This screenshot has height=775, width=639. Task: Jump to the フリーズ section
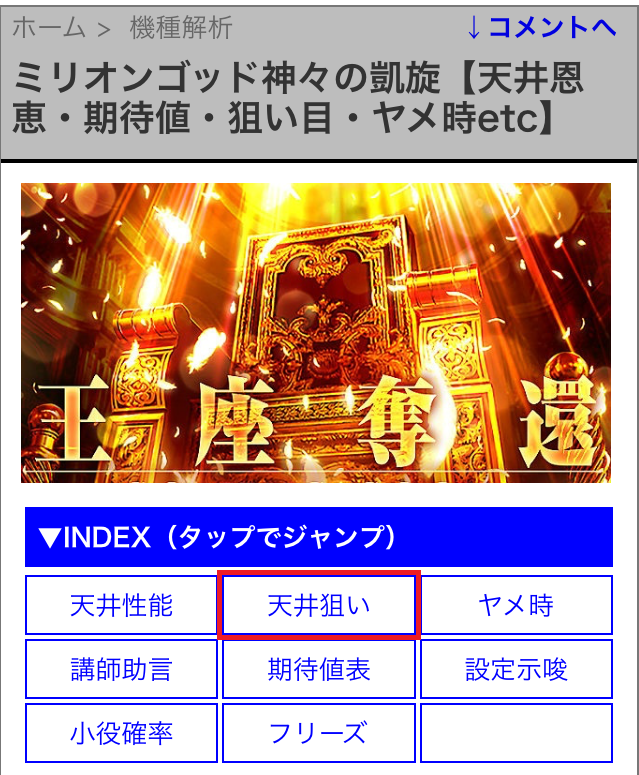click(x=319, y=733)
